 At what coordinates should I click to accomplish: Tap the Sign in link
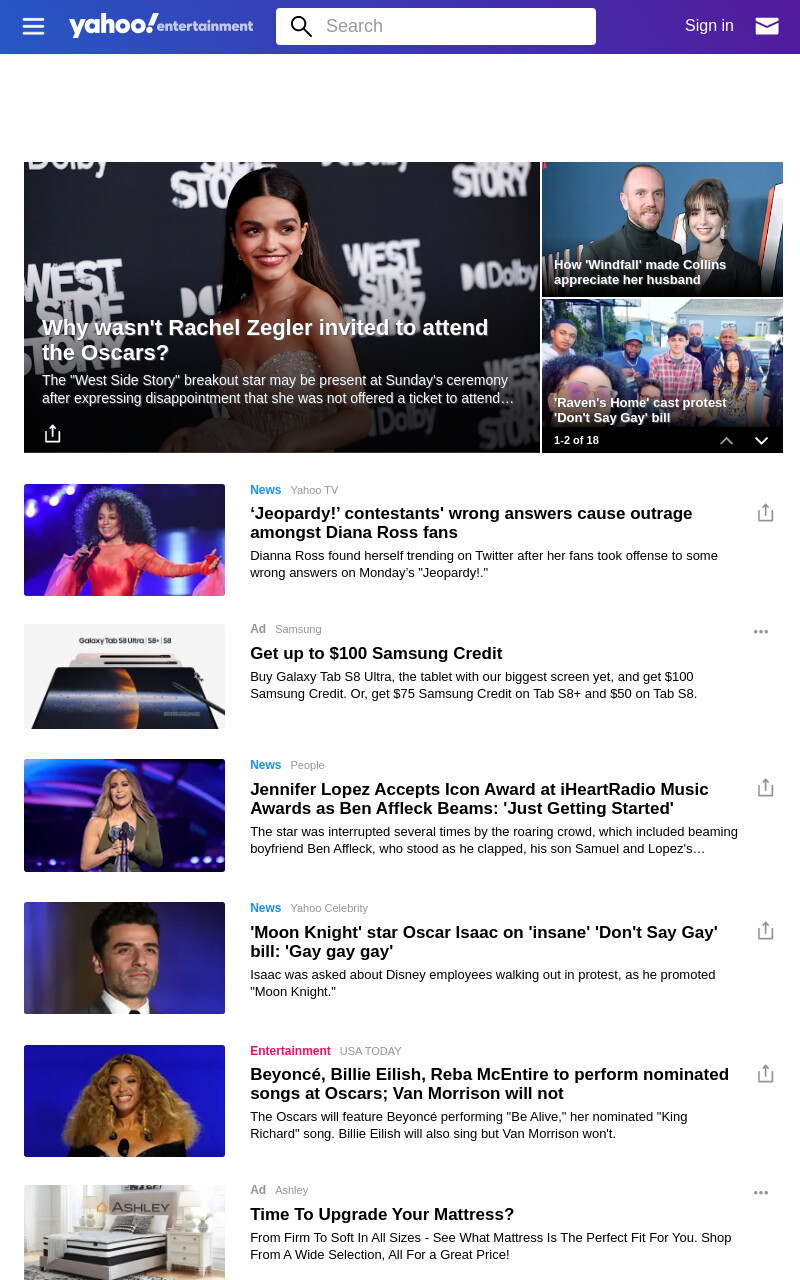(709, 26)
